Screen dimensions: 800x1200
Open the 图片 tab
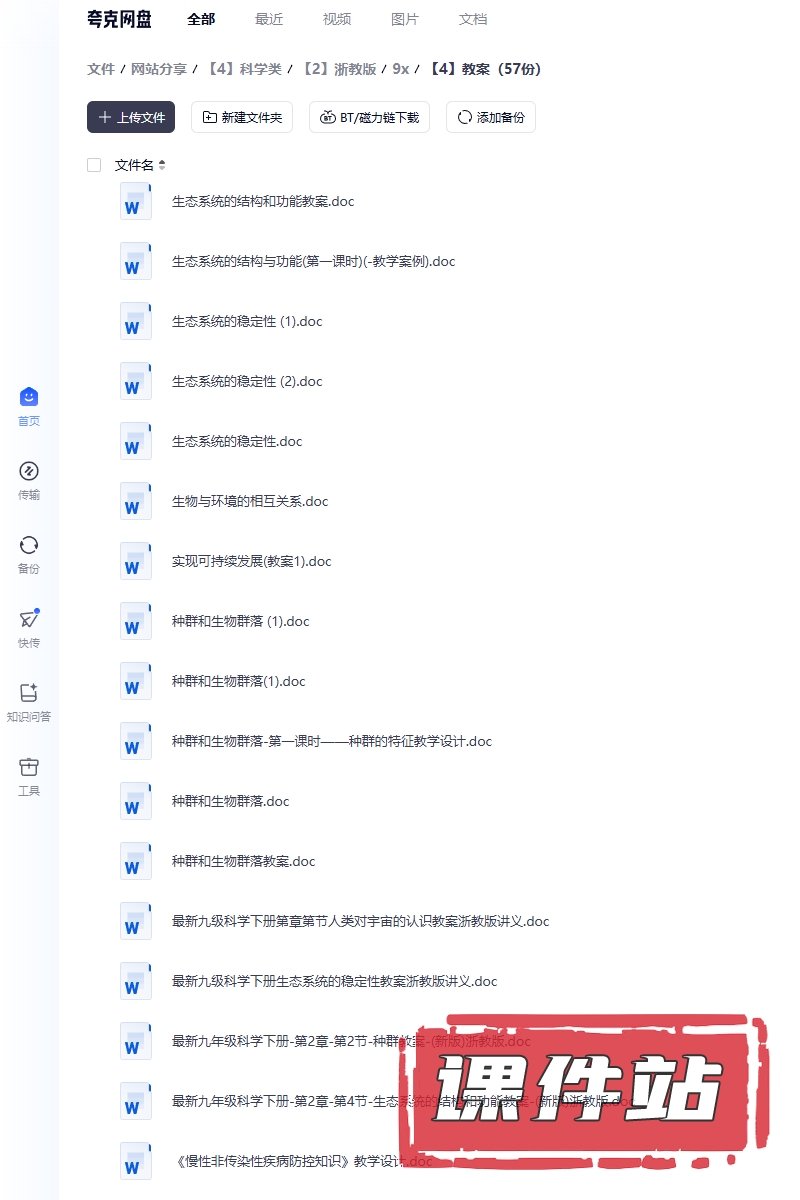tap(405, 19)
